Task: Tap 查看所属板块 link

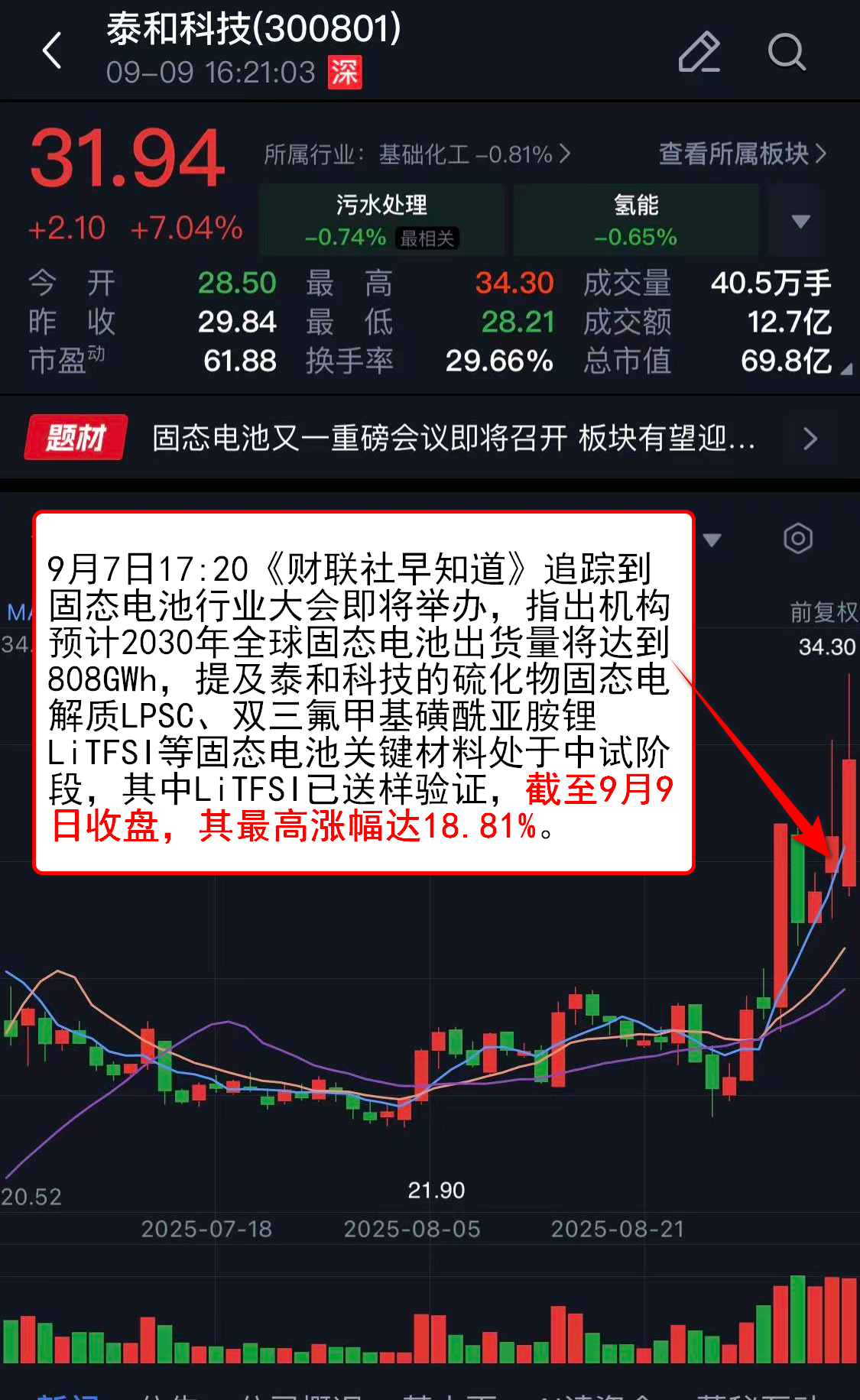Action: coord(742,154)
